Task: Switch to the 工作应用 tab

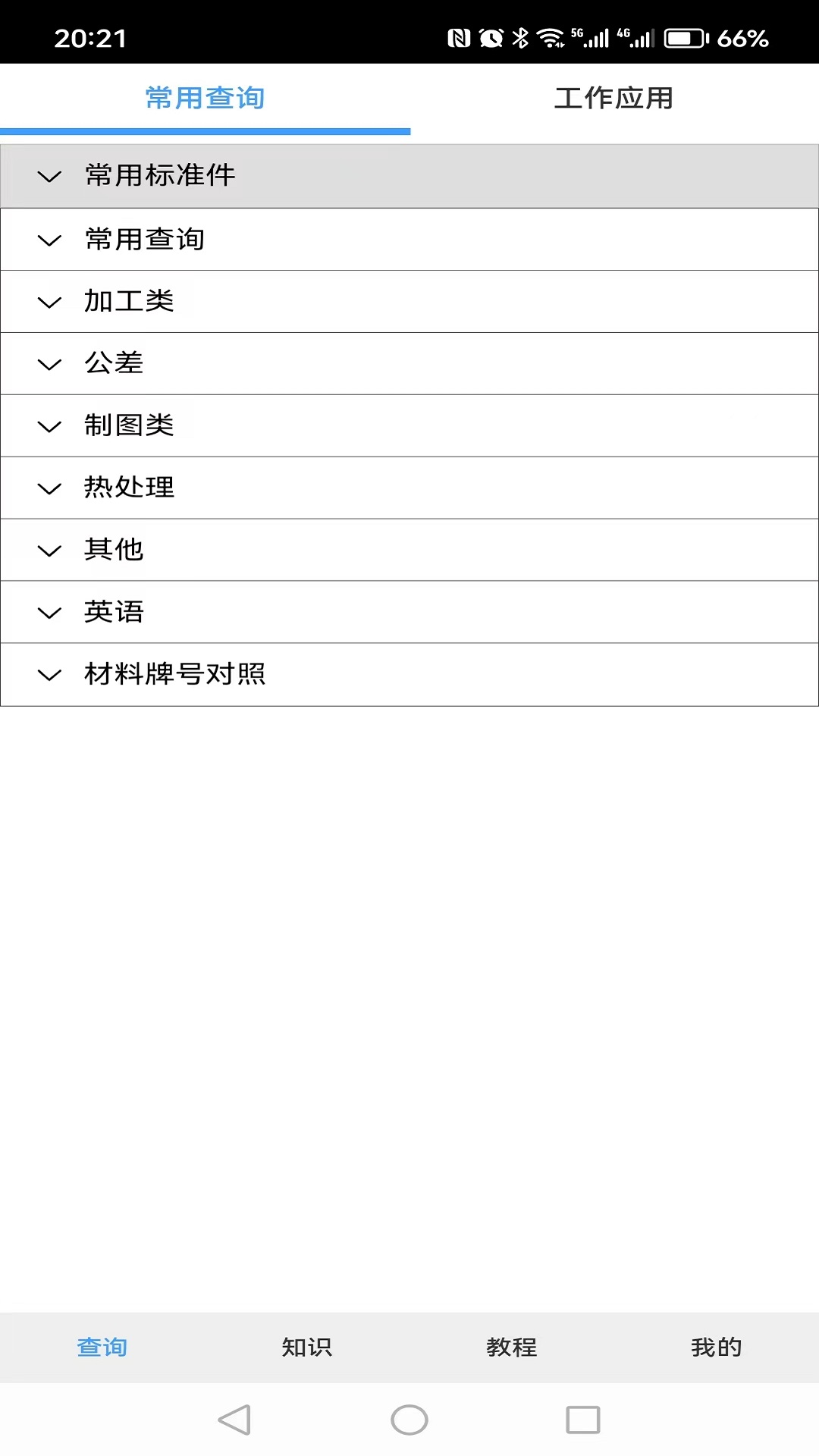Action: (x=614, y=98)
